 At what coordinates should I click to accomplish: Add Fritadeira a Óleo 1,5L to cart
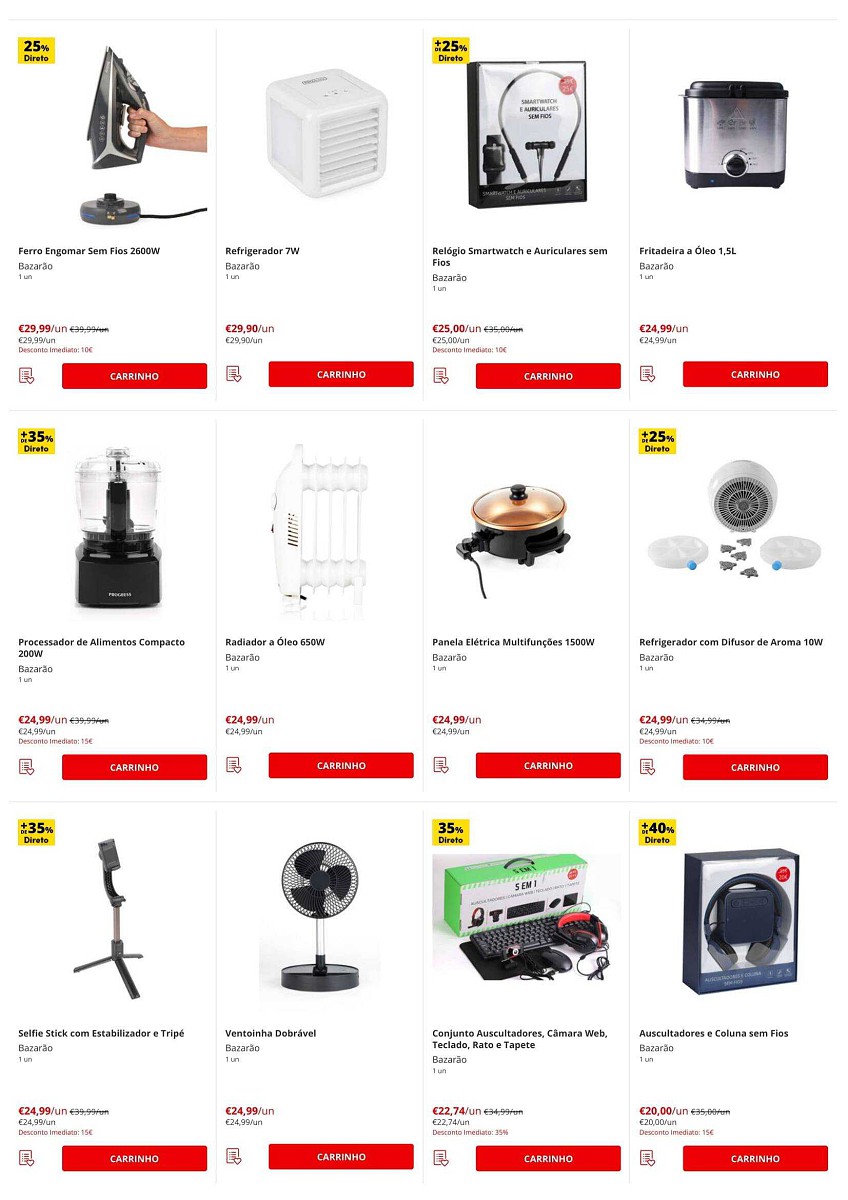click(x=755, y=374)
